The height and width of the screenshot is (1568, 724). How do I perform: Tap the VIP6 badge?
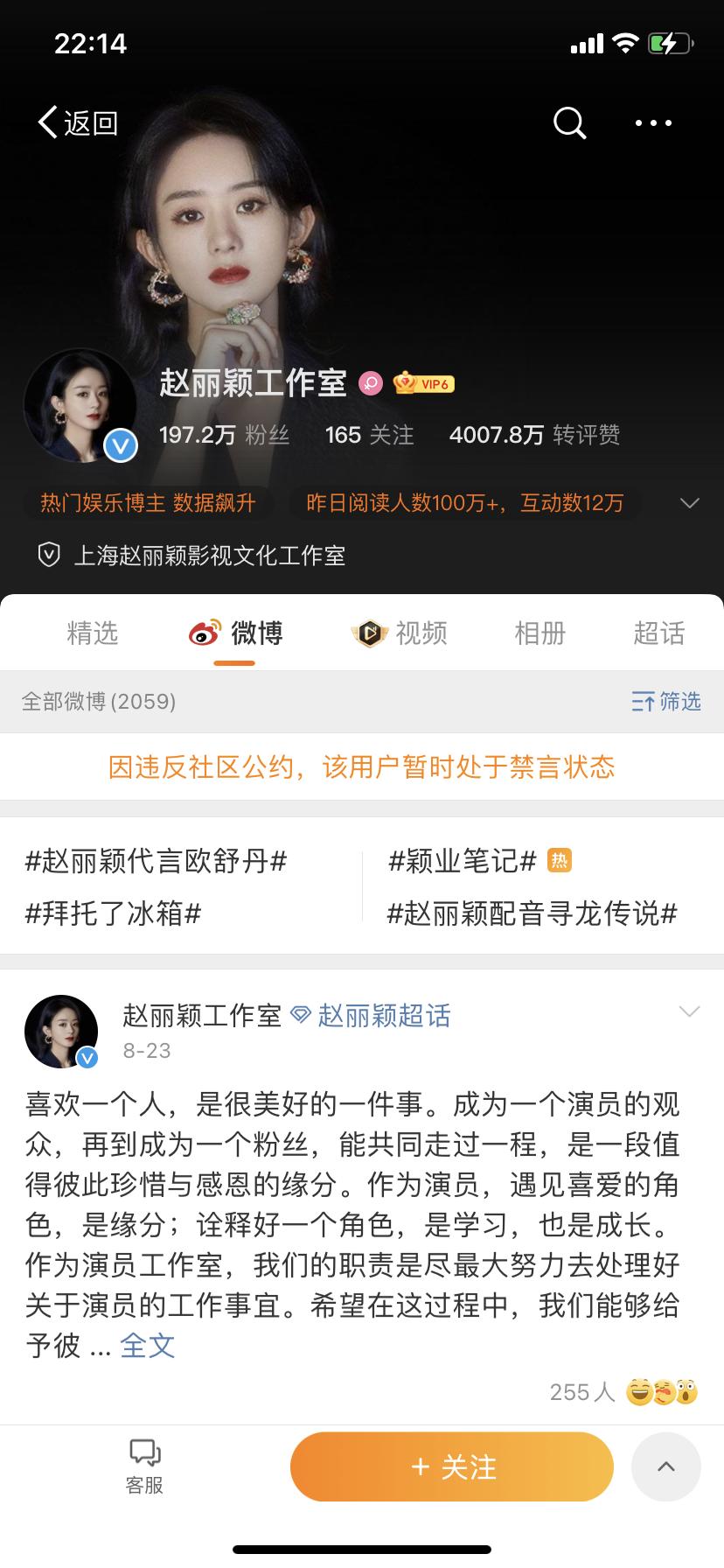423,382
